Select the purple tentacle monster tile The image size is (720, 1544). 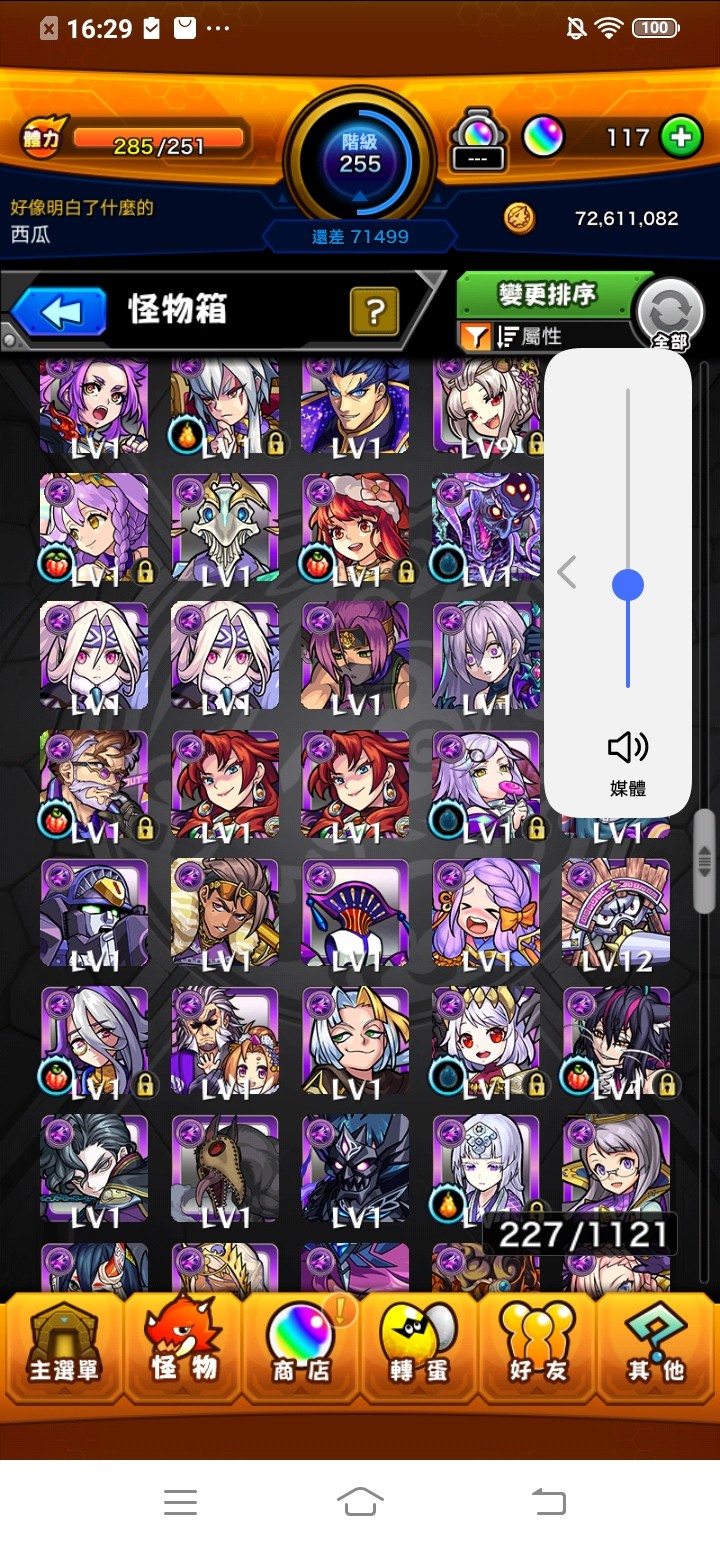[485, 527]
